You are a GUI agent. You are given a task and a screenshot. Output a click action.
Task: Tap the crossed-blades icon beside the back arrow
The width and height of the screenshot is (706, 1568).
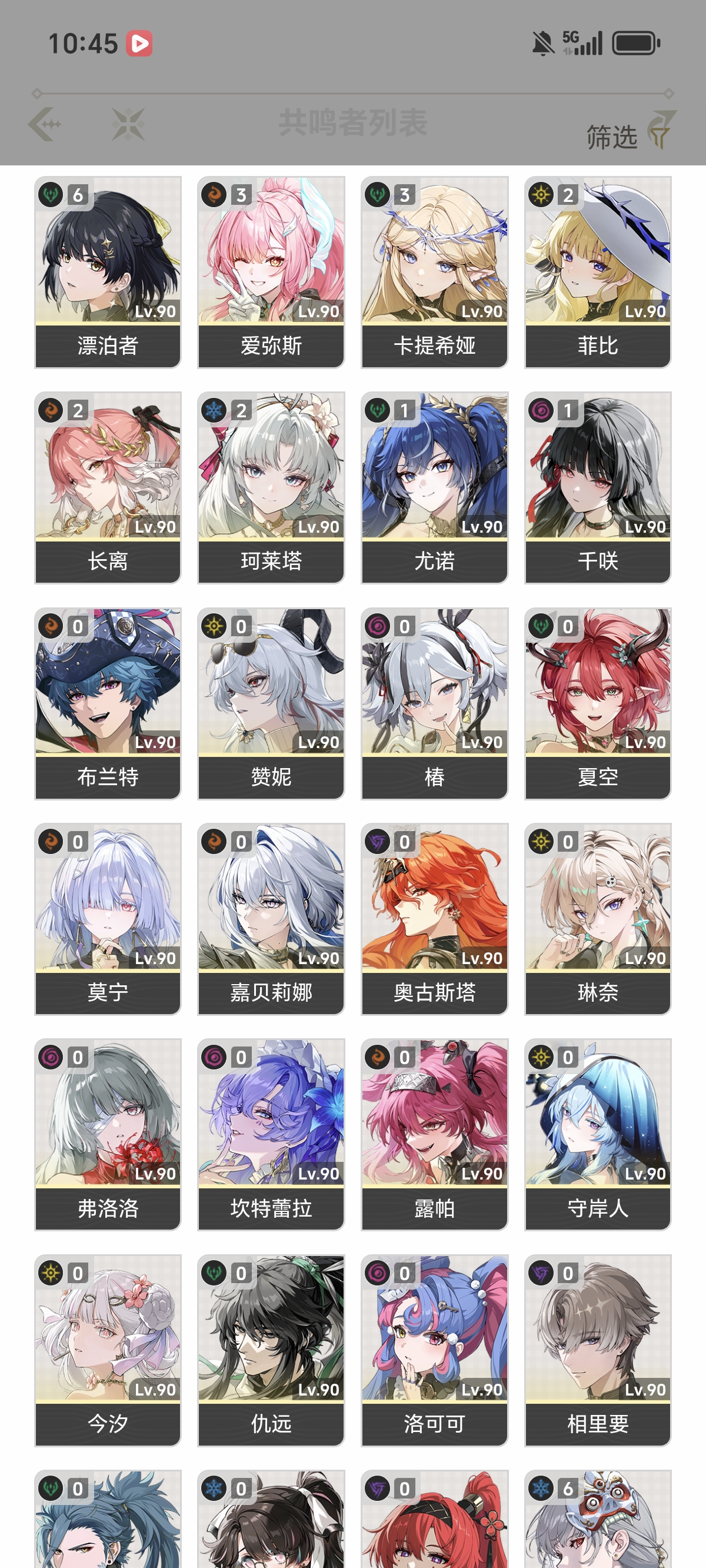point(128,124)
